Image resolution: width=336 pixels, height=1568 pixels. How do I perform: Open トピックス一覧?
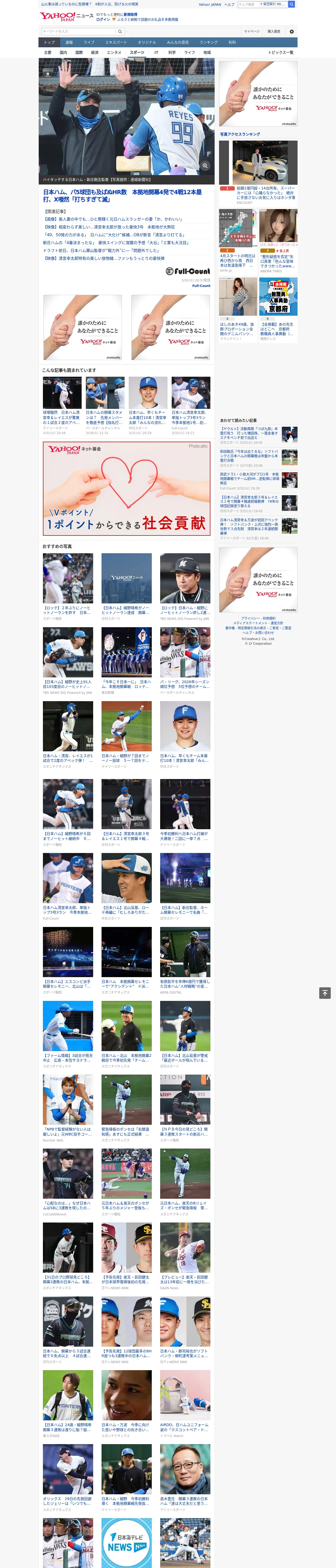[x=281, y=52]
